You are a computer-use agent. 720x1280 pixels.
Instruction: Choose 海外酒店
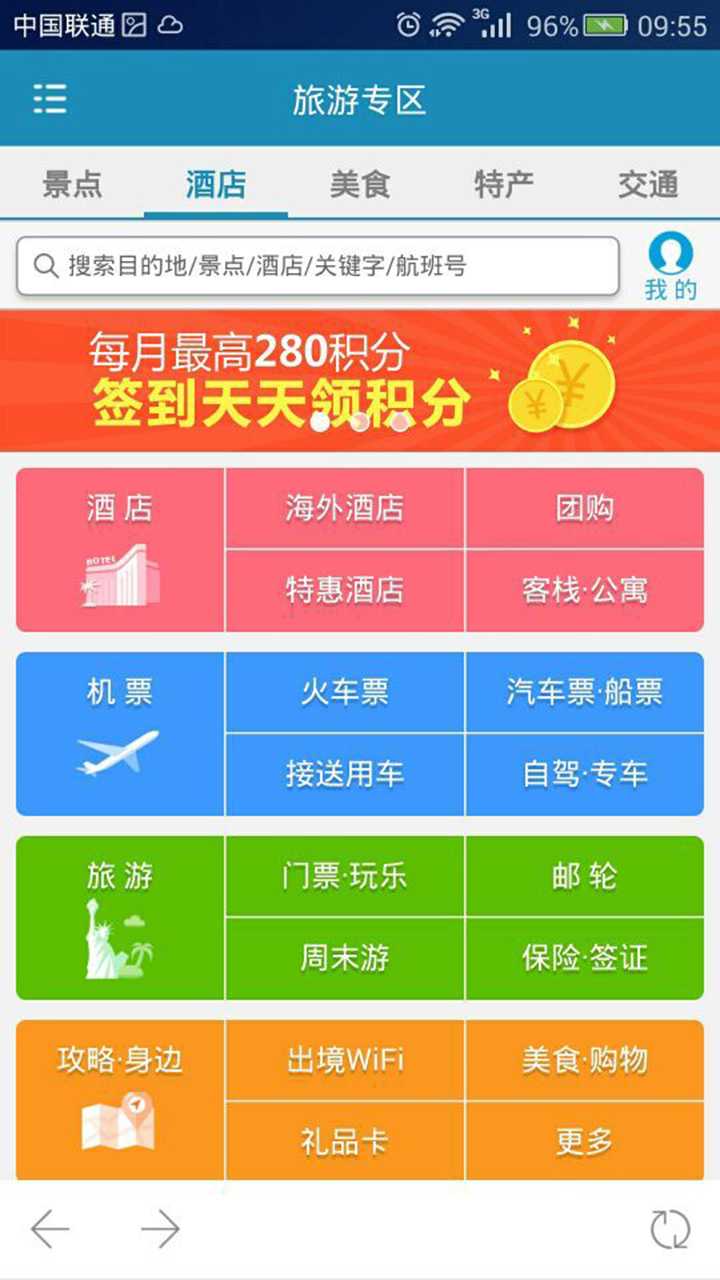[345, 508]
